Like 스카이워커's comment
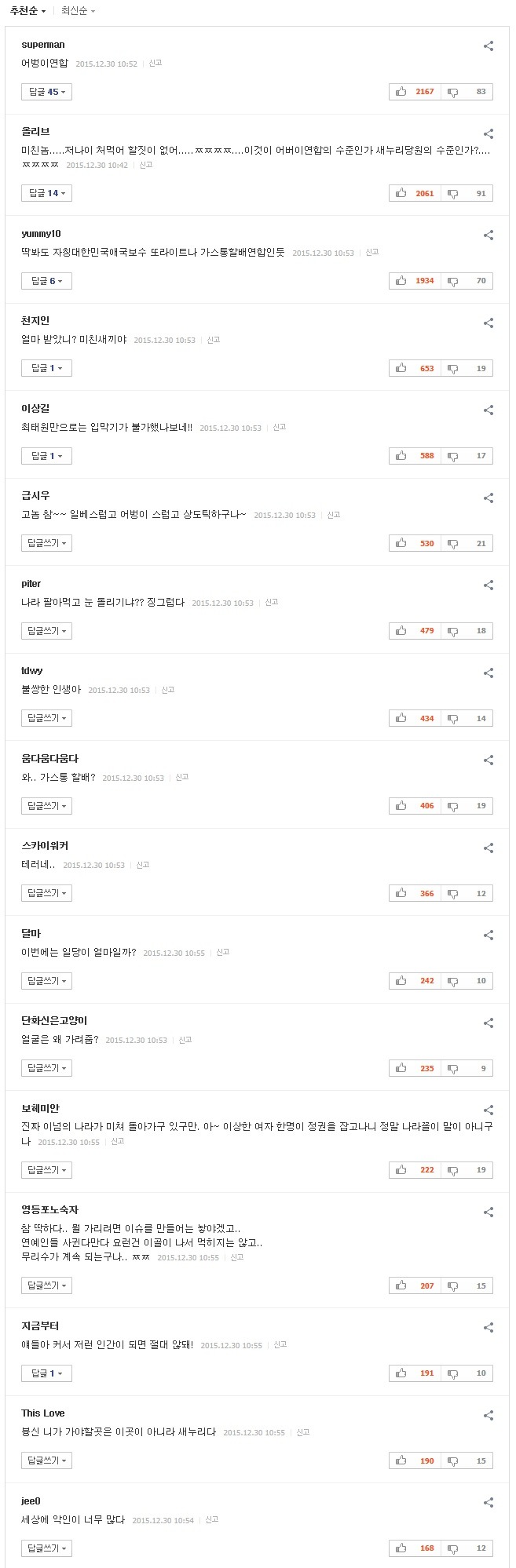 coord(415,893)
